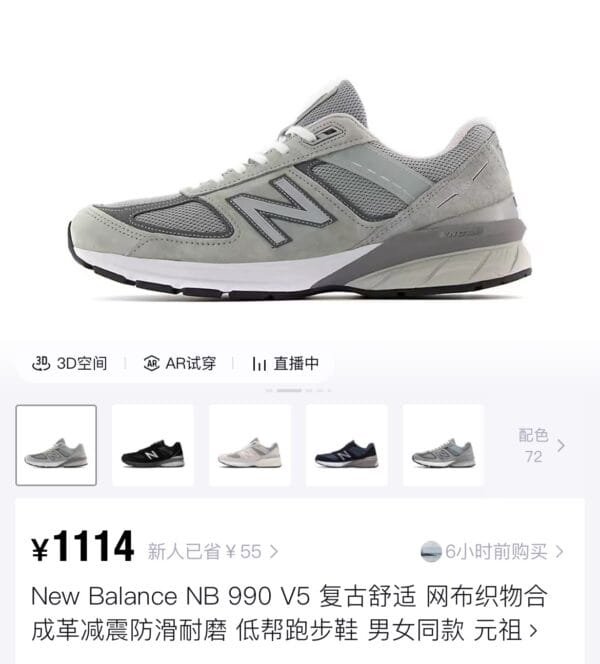
Task: Open the 直播中 live stream
Action: (286, 363)
